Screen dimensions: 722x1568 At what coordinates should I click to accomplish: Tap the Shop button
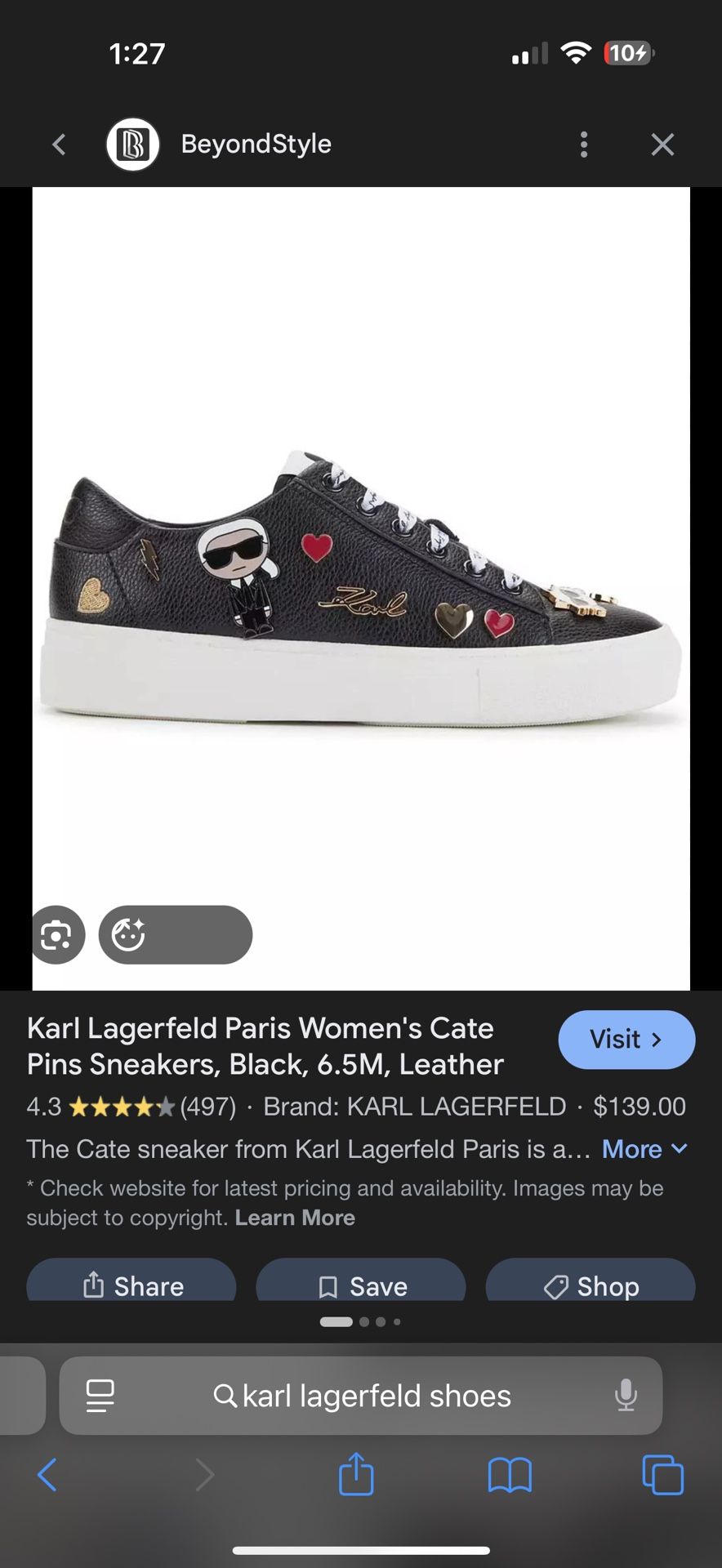[x=591, y=1282]
